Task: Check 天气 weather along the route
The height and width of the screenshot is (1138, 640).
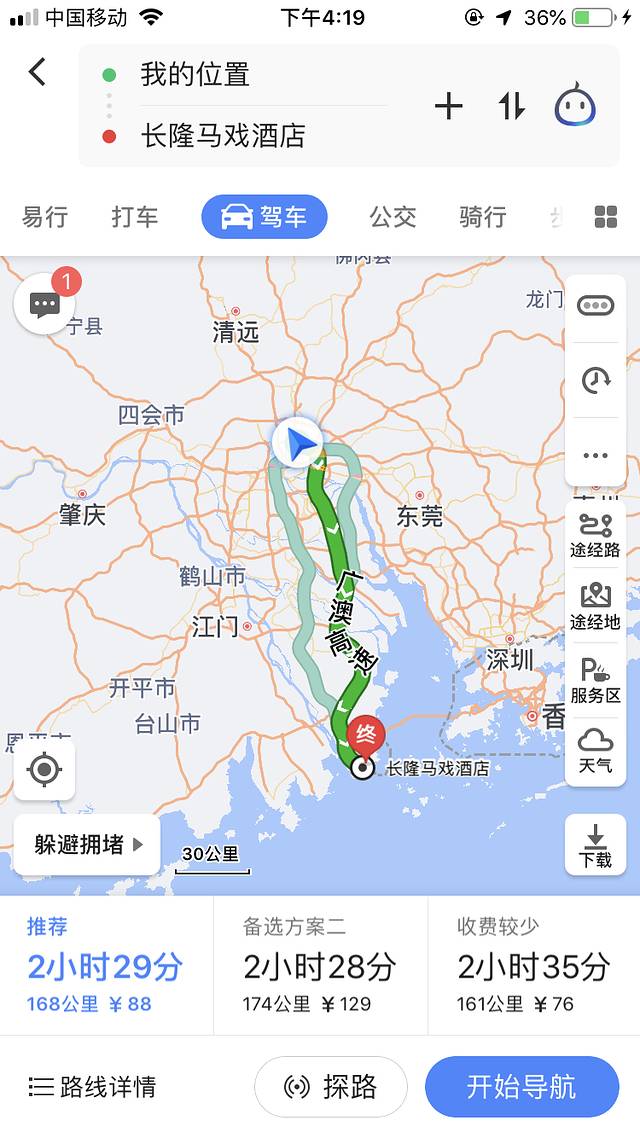Action: tap(595, 750)
